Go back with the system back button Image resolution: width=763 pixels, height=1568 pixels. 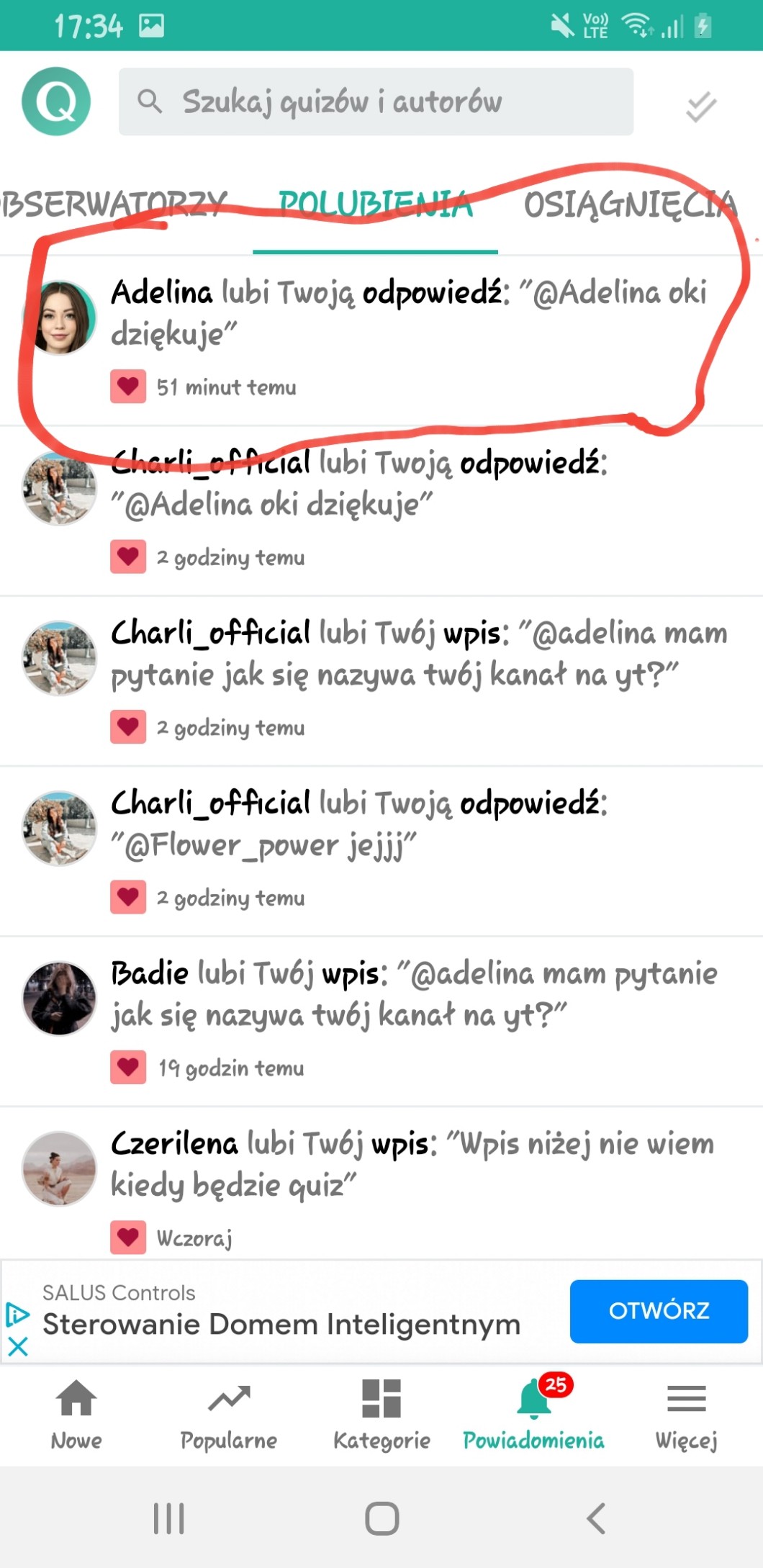[596, 1518]
